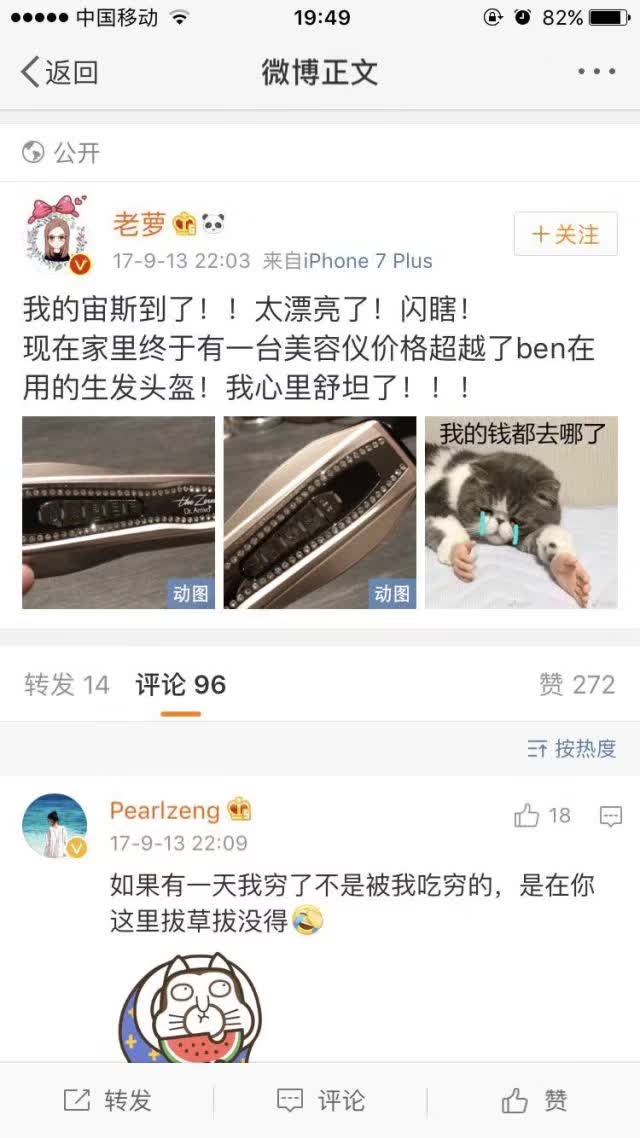640x1138 pixels.
Task: Open Pearlzeng's profile avatar
Action: pos(54,826)
